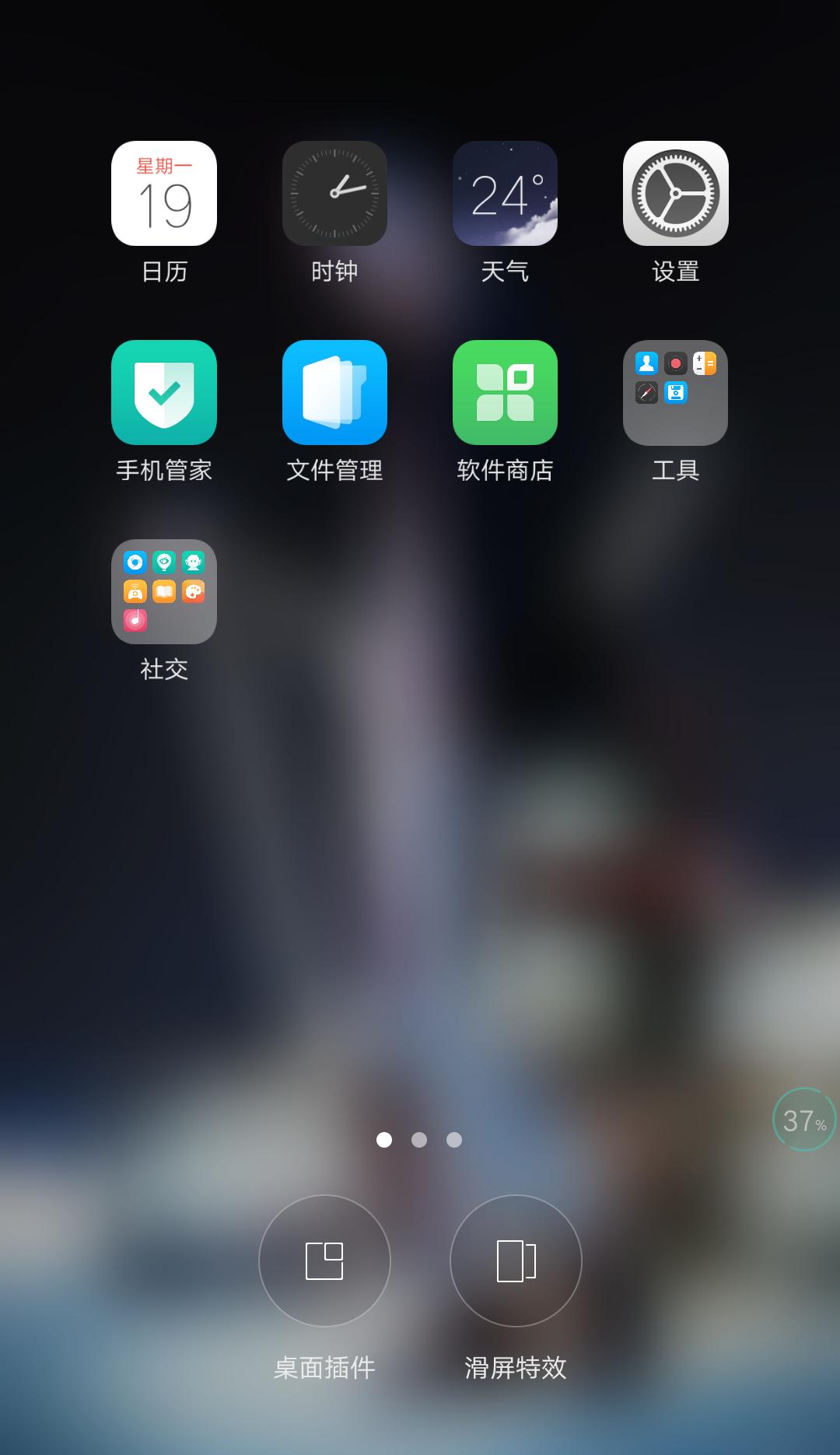Launch the 时钟 clock app

[334, 194]
